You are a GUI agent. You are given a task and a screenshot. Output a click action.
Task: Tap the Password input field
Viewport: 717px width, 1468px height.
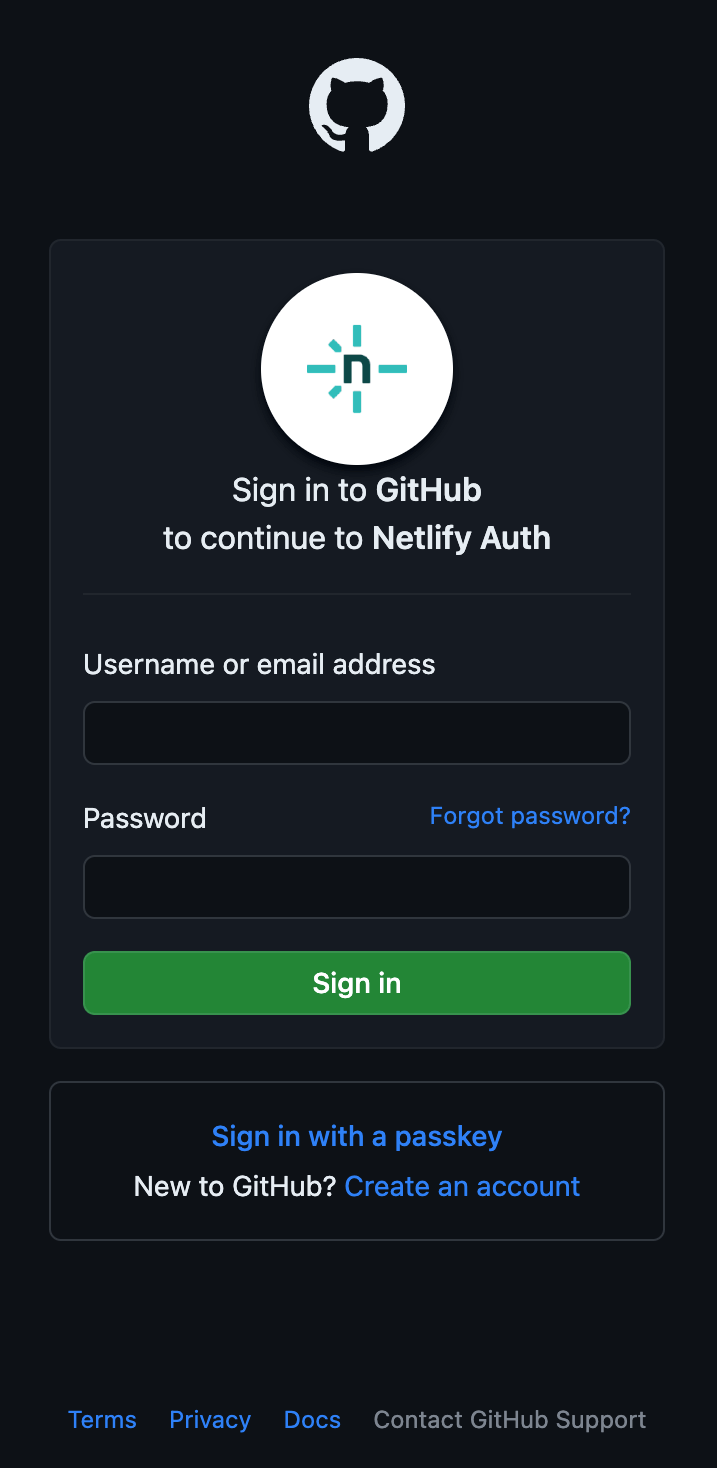[x=356, y=887]
